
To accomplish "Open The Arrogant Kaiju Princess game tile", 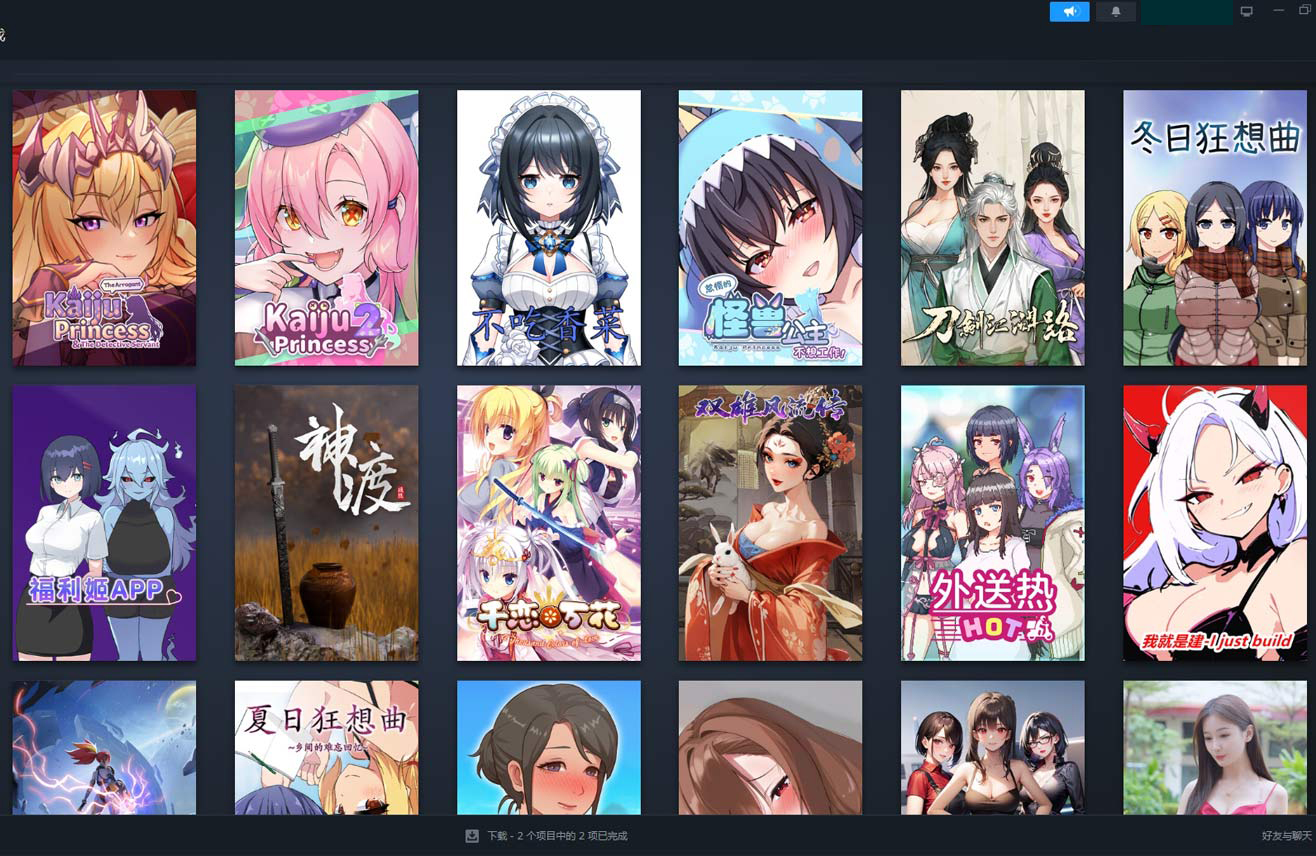I will coord(104,228).
